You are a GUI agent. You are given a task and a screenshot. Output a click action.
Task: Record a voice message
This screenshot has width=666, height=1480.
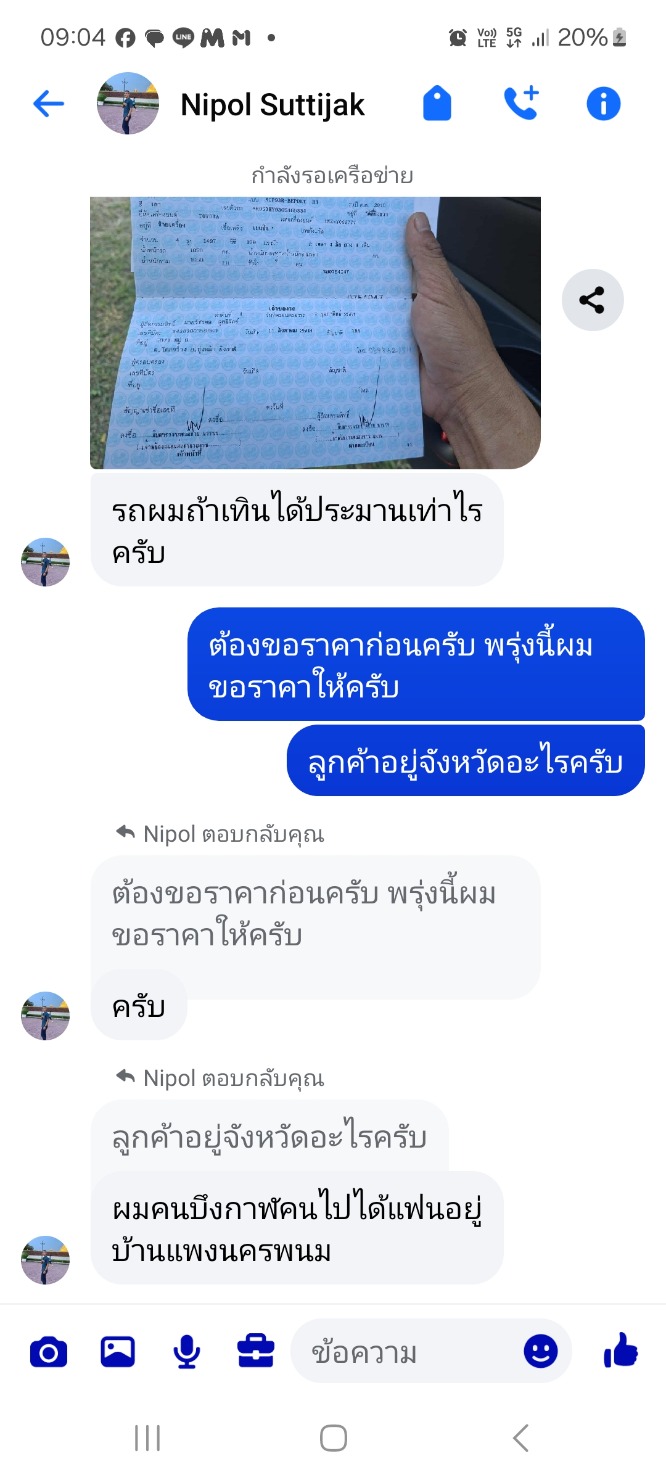(186, 1353)
